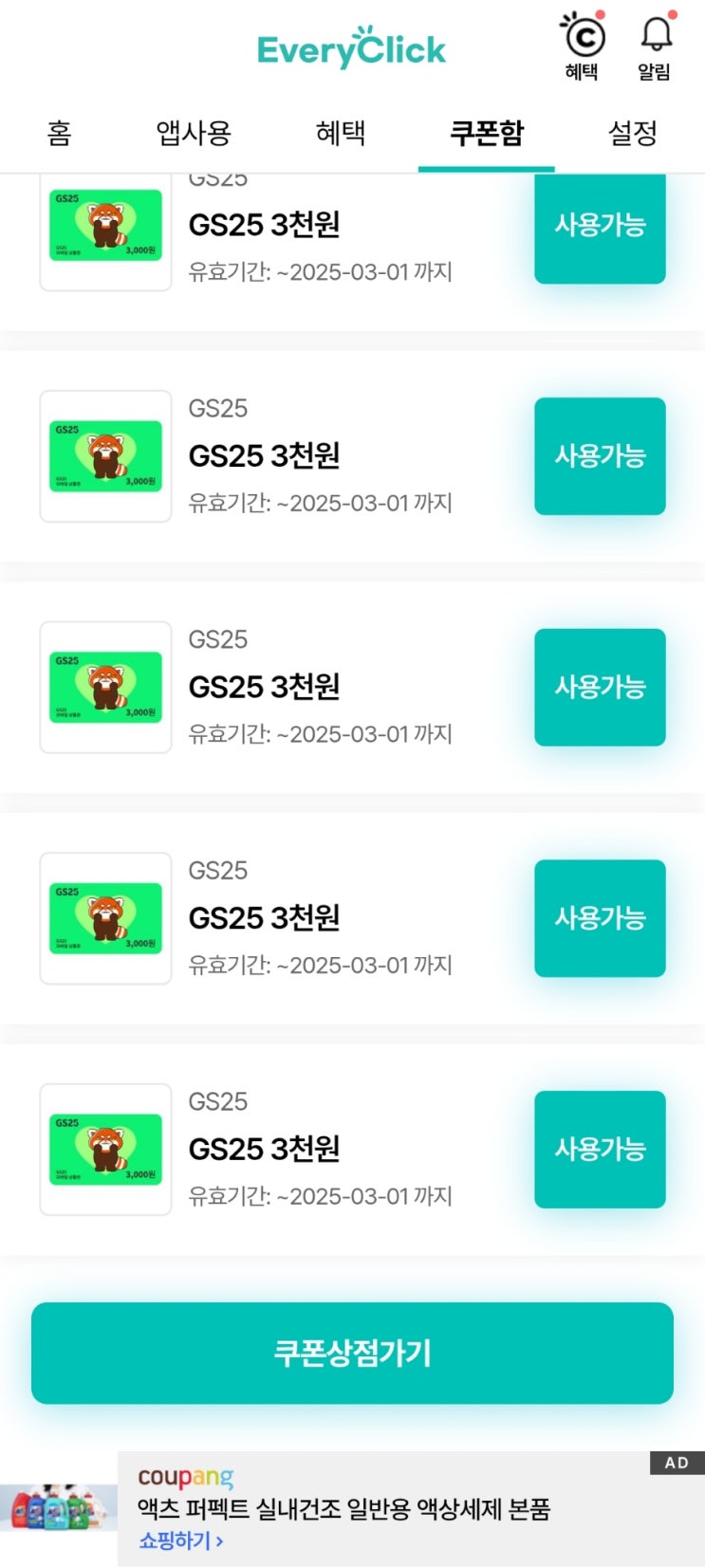The width and height of the screenshot is (705, 1568).
Task: Open the 혜택 benefits icon in header
Action: pos(582,46)
